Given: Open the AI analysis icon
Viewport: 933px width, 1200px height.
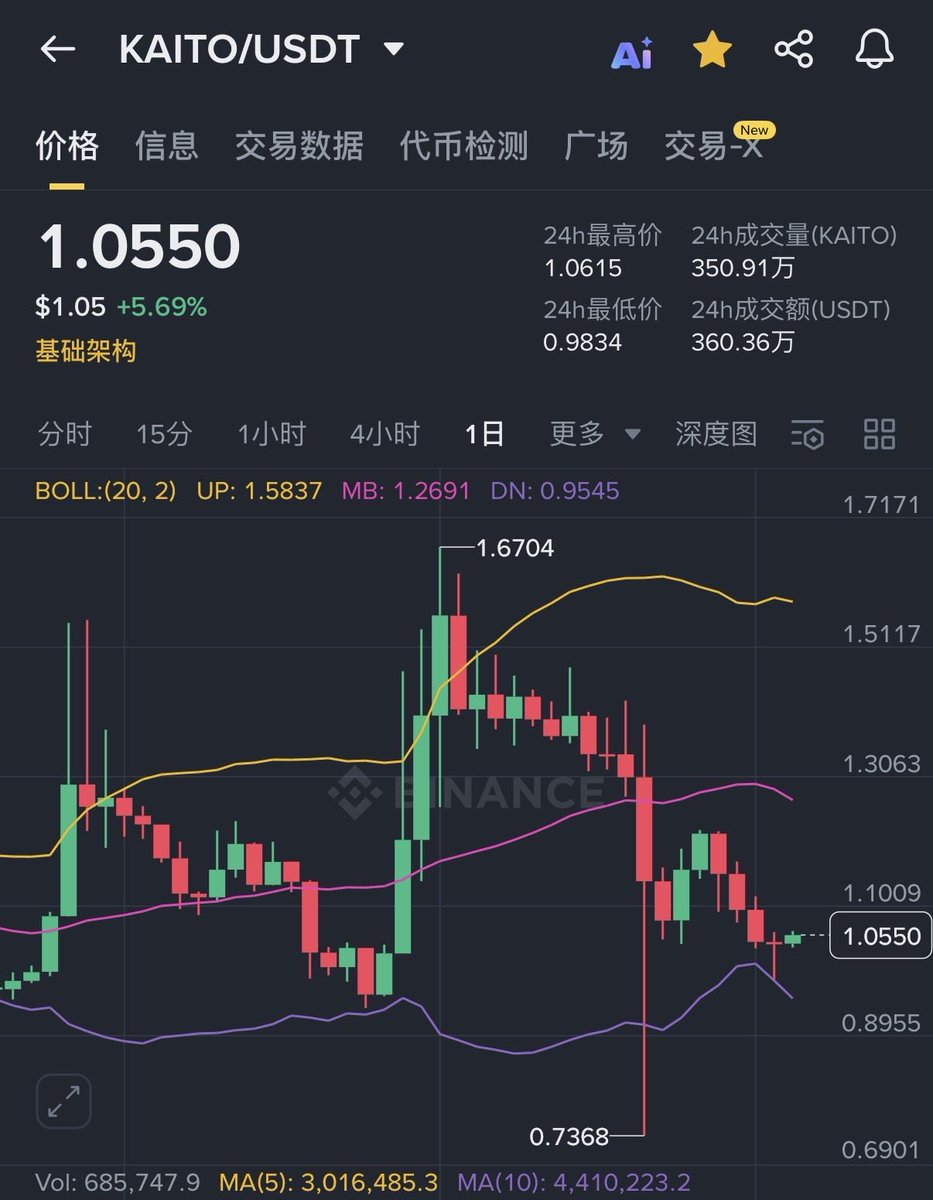Looking at the screenshot, I should 632,52.
